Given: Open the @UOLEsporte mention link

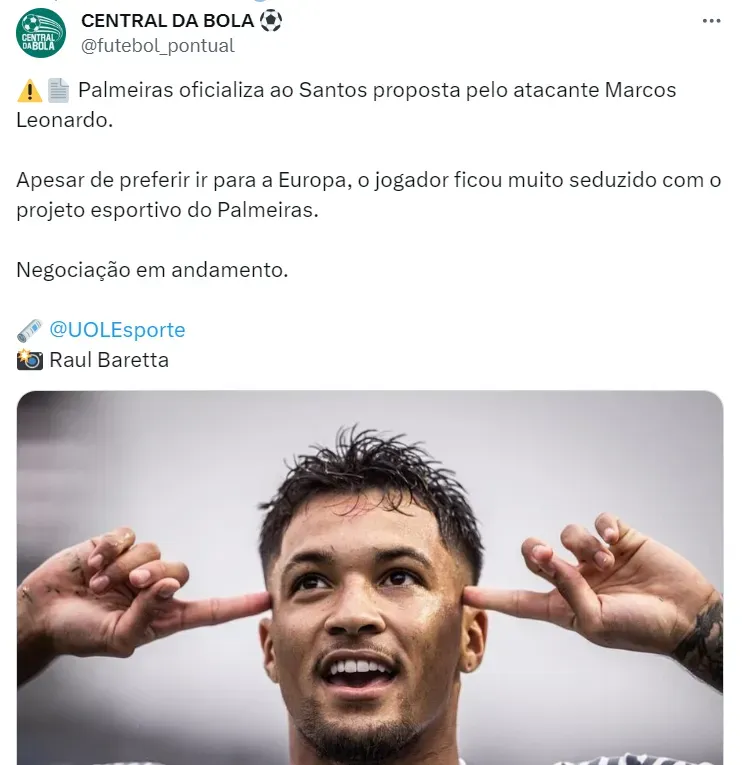Looking at the screenshot, I should pyautogui.click(x=117, y=330).
